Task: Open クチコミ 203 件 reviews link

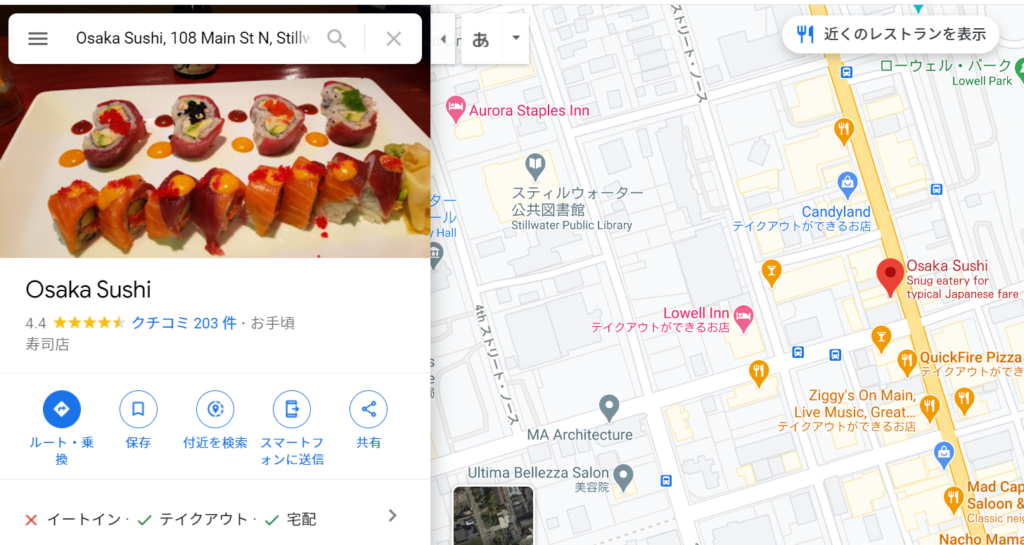Action: click(184, 322)
